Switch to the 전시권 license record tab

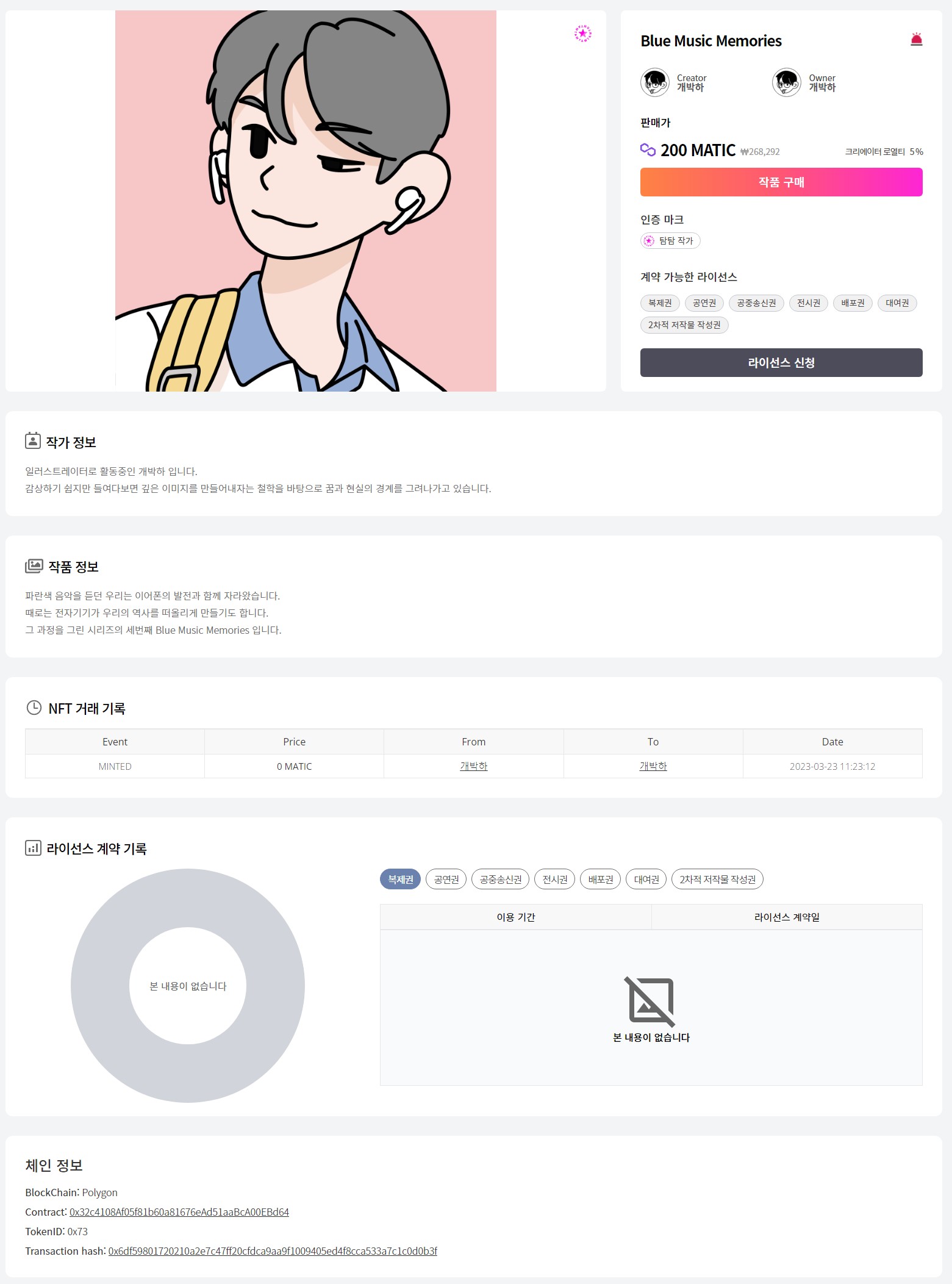554,880
